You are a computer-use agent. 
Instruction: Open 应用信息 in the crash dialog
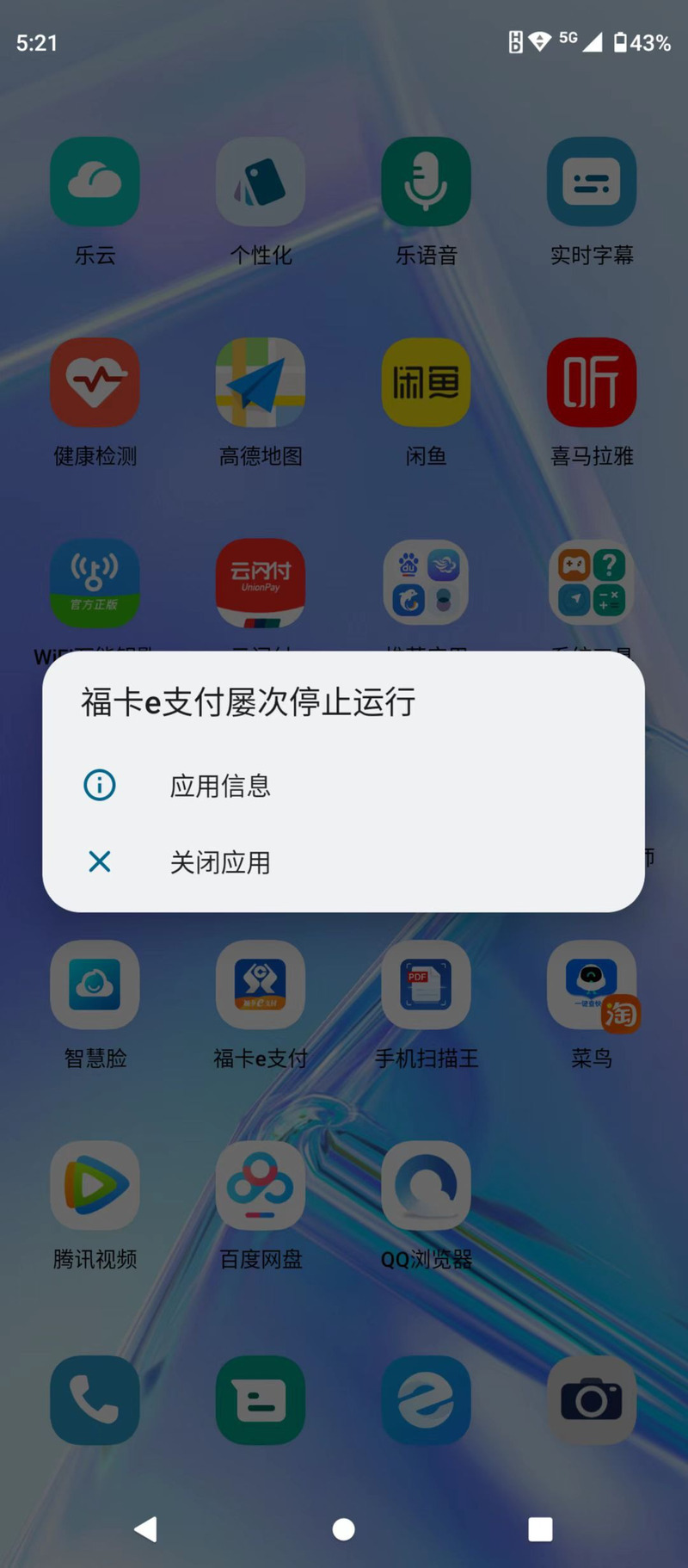pyautogui.click(x=343, y=786)
